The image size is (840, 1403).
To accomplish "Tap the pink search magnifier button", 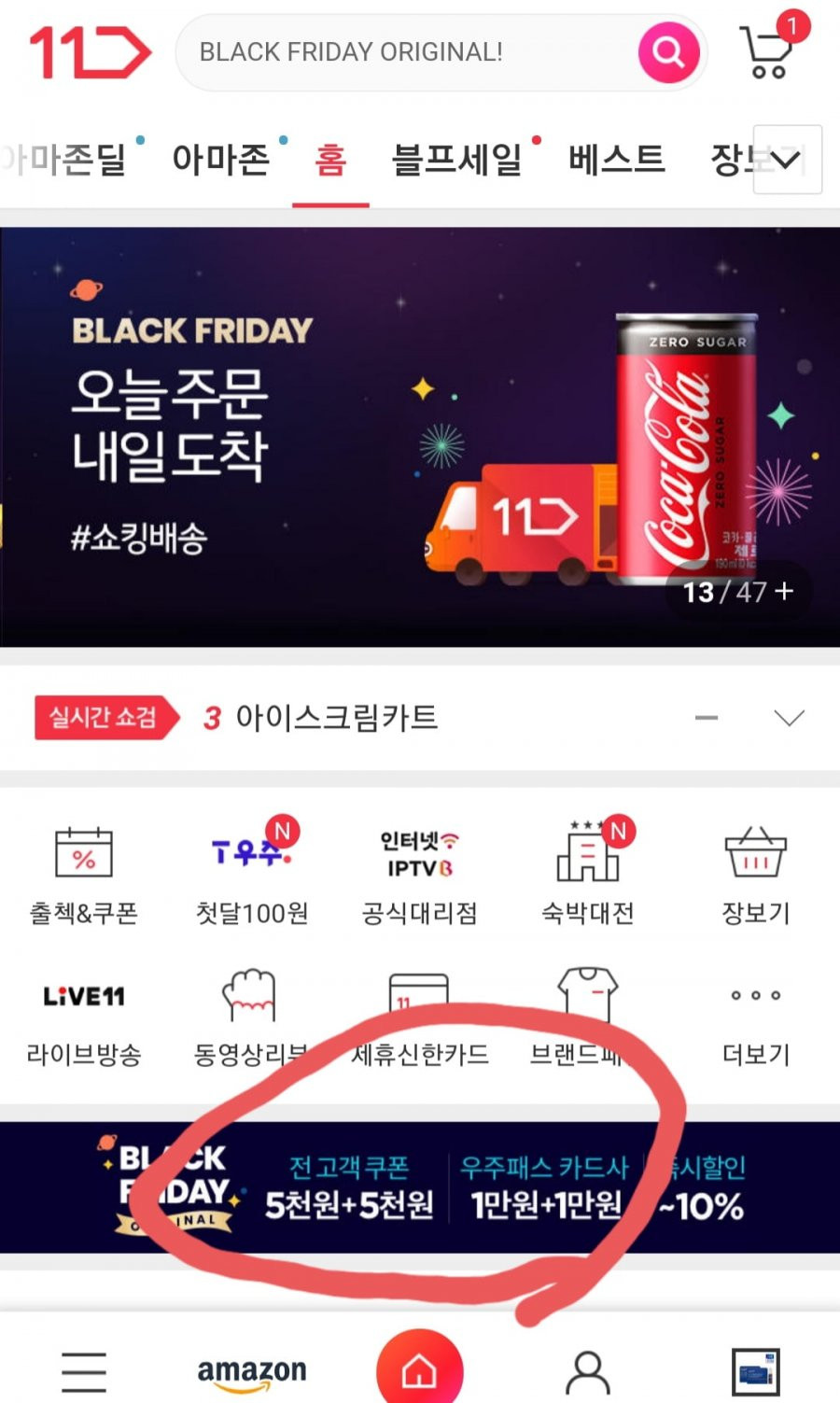I will 668,52.
